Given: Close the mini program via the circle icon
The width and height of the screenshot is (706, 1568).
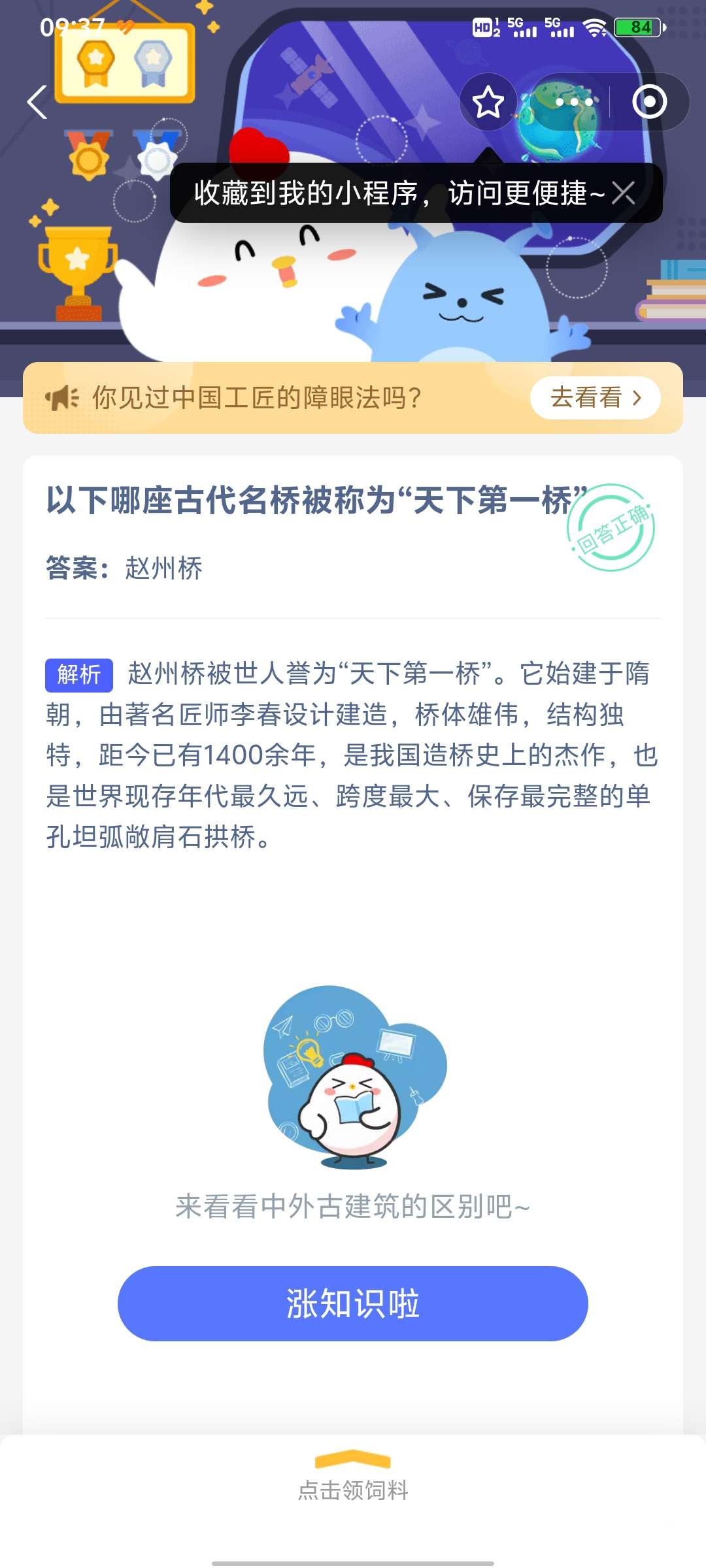Looking at the screenshot, I should click(649, 103).
